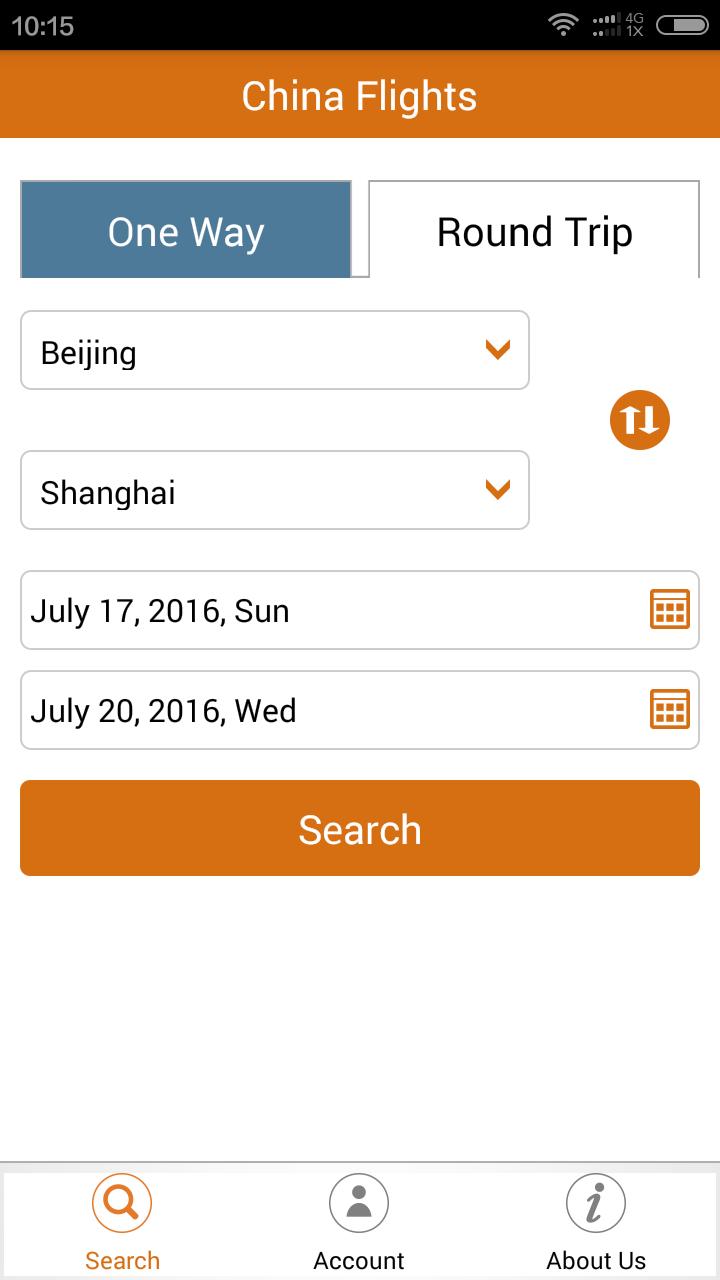Open the Account profile icon
Viewport: 720px width, 1280px height.
pyautogui.click(x=359, y=1202)
